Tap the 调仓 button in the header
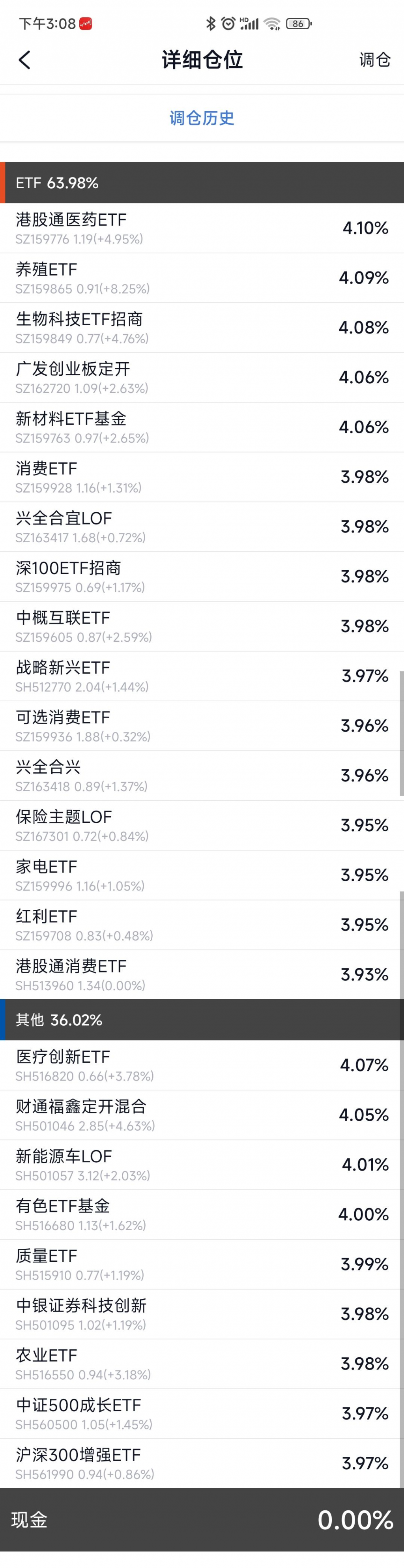The image size is (404, 1568). coord(374,60)
